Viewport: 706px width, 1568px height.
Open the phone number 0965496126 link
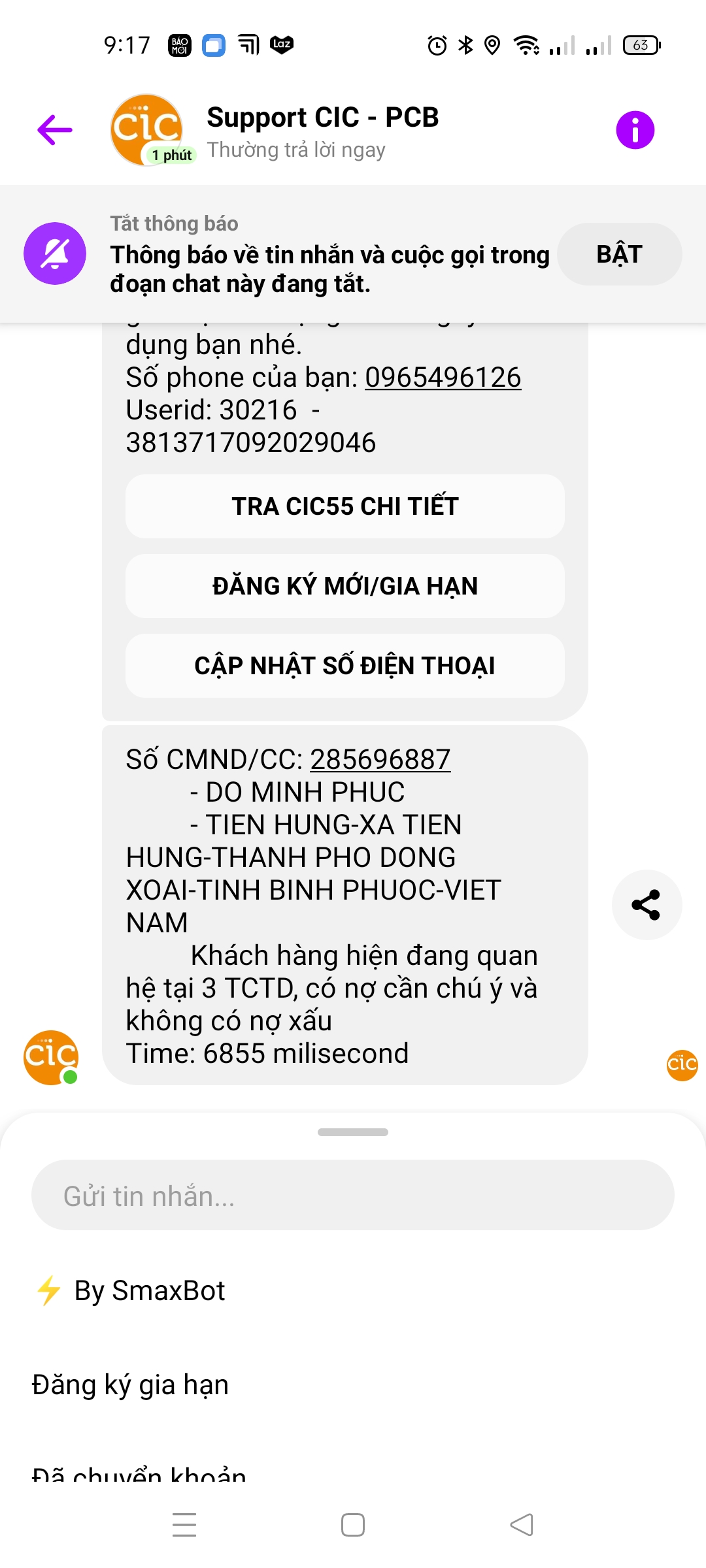tap(443, 377)
